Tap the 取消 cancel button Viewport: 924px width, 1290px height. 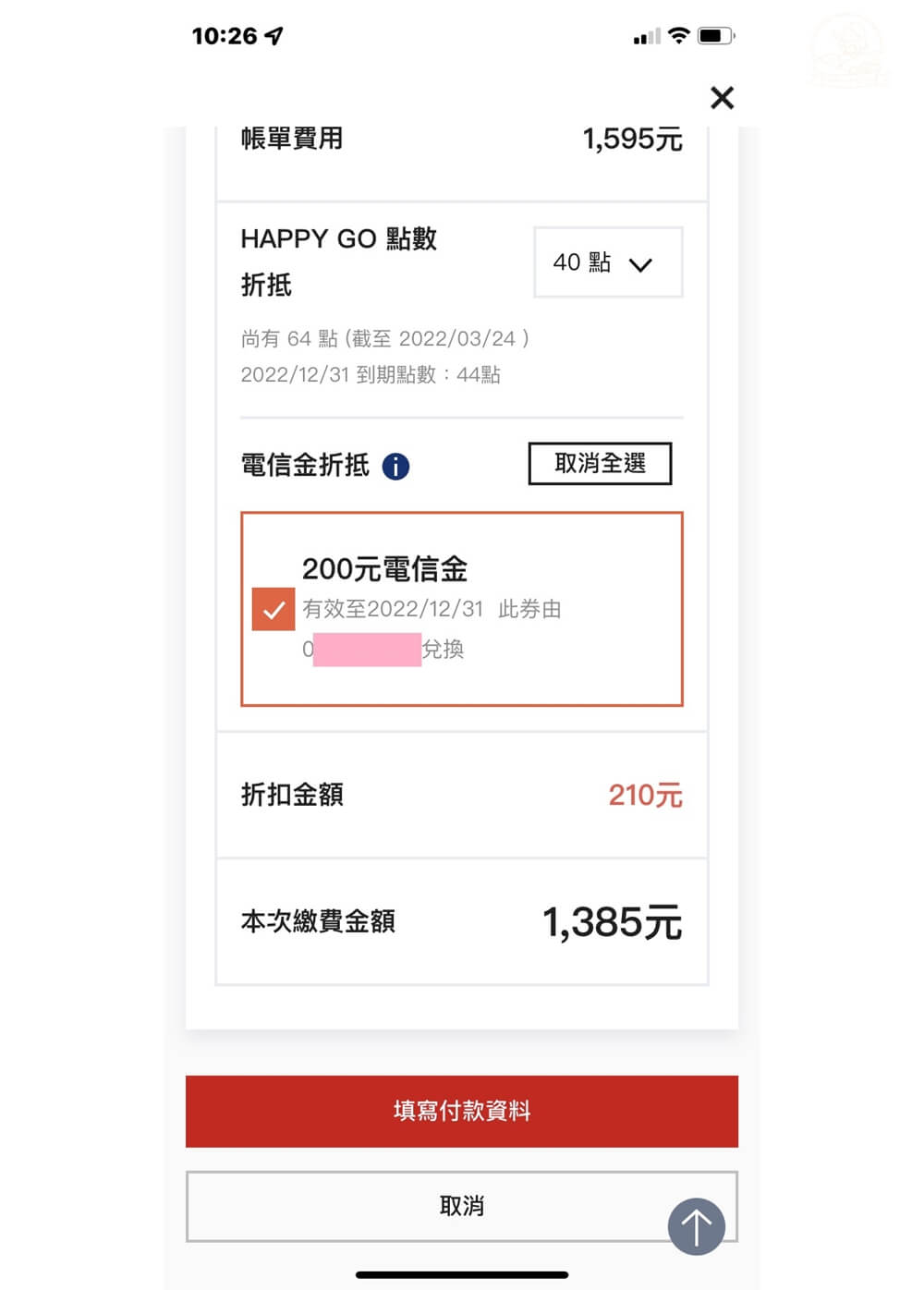point(461,1206)
